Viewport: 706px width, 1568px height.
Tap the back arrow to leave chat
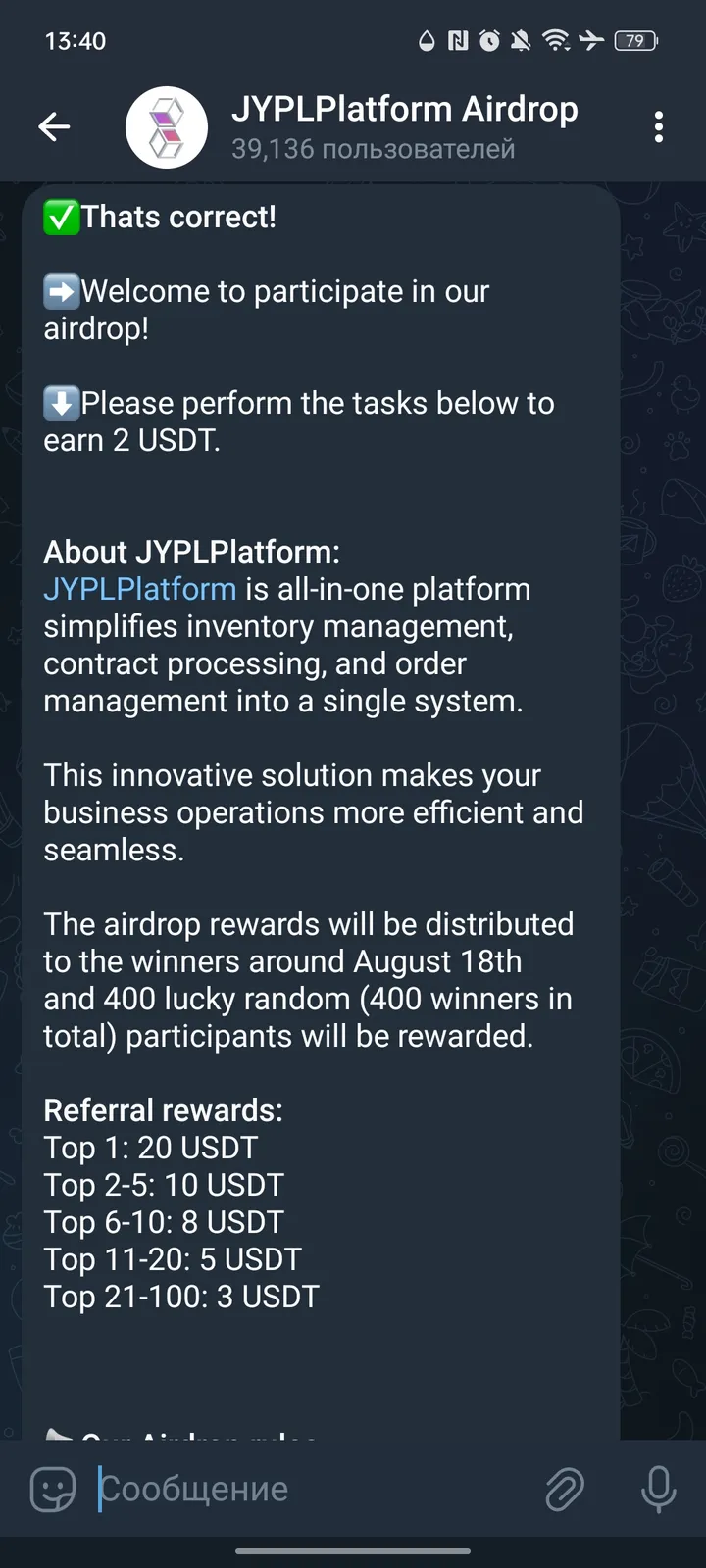54,127
